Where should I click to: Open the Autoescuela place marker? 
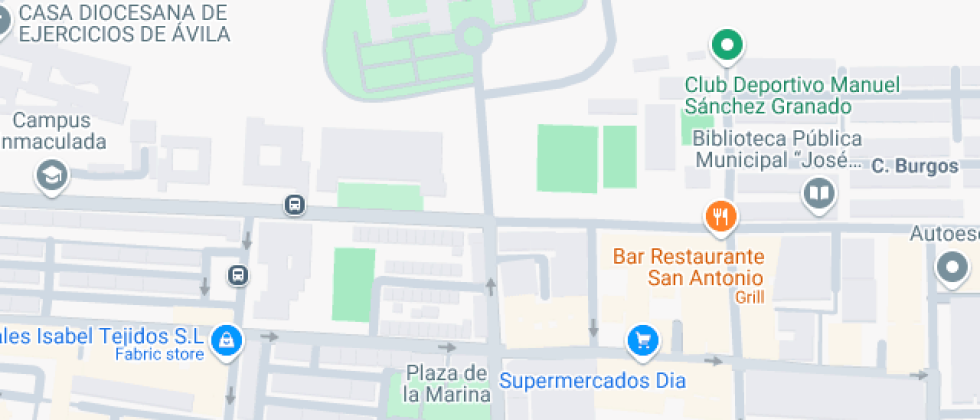pos(951,267)
